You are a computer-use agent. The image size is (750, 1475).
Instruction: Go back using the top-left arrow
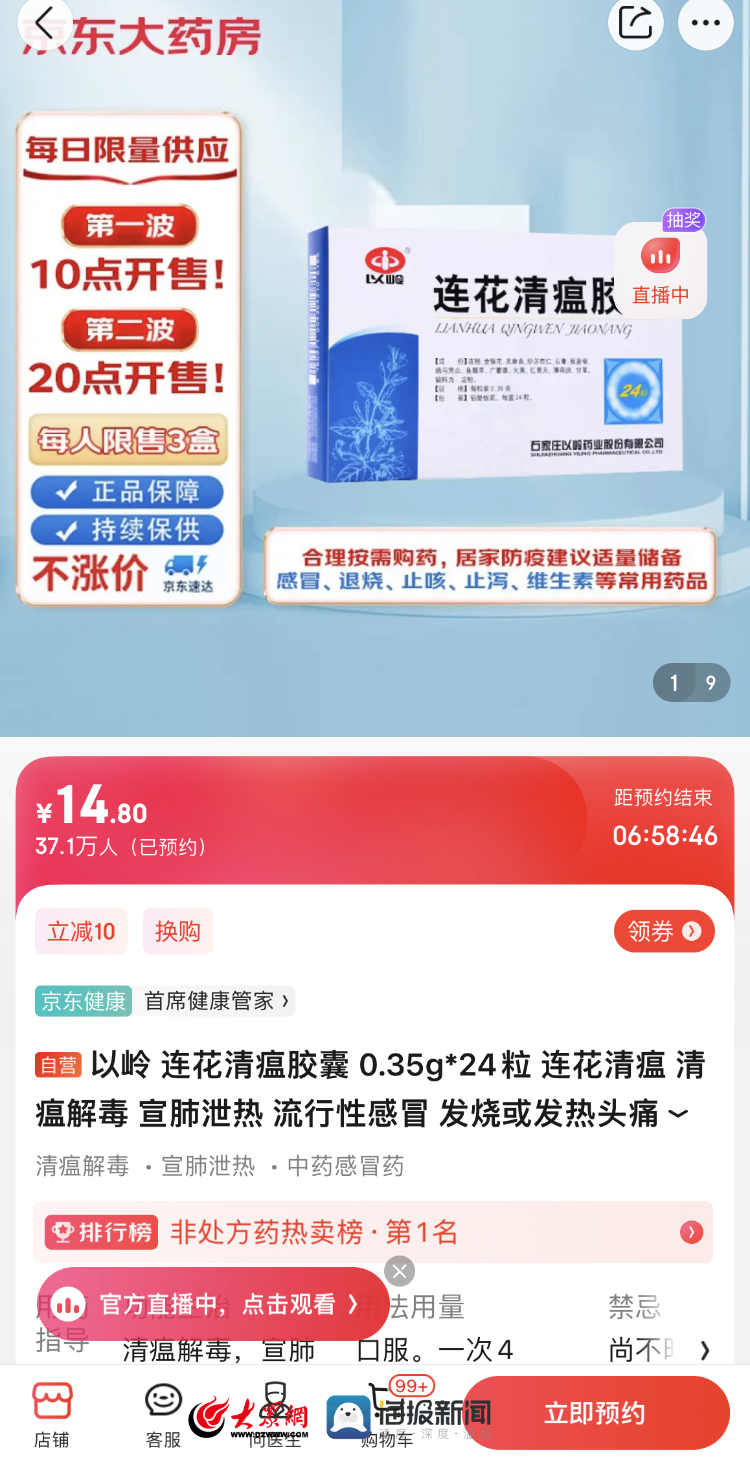tap(43, 22)
